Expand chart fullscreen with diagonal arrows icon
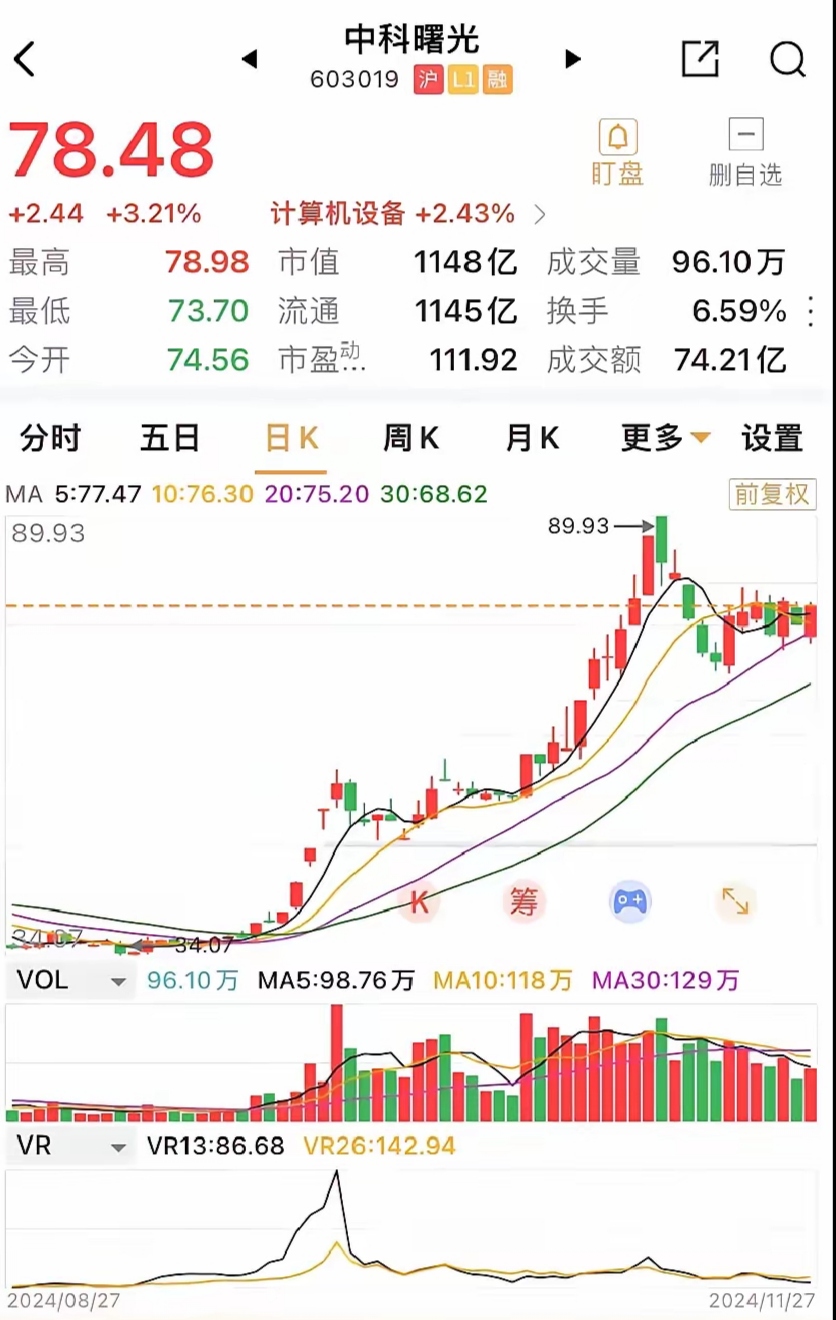The width and height of the screenshot is (836, 1320). point(735,902)
